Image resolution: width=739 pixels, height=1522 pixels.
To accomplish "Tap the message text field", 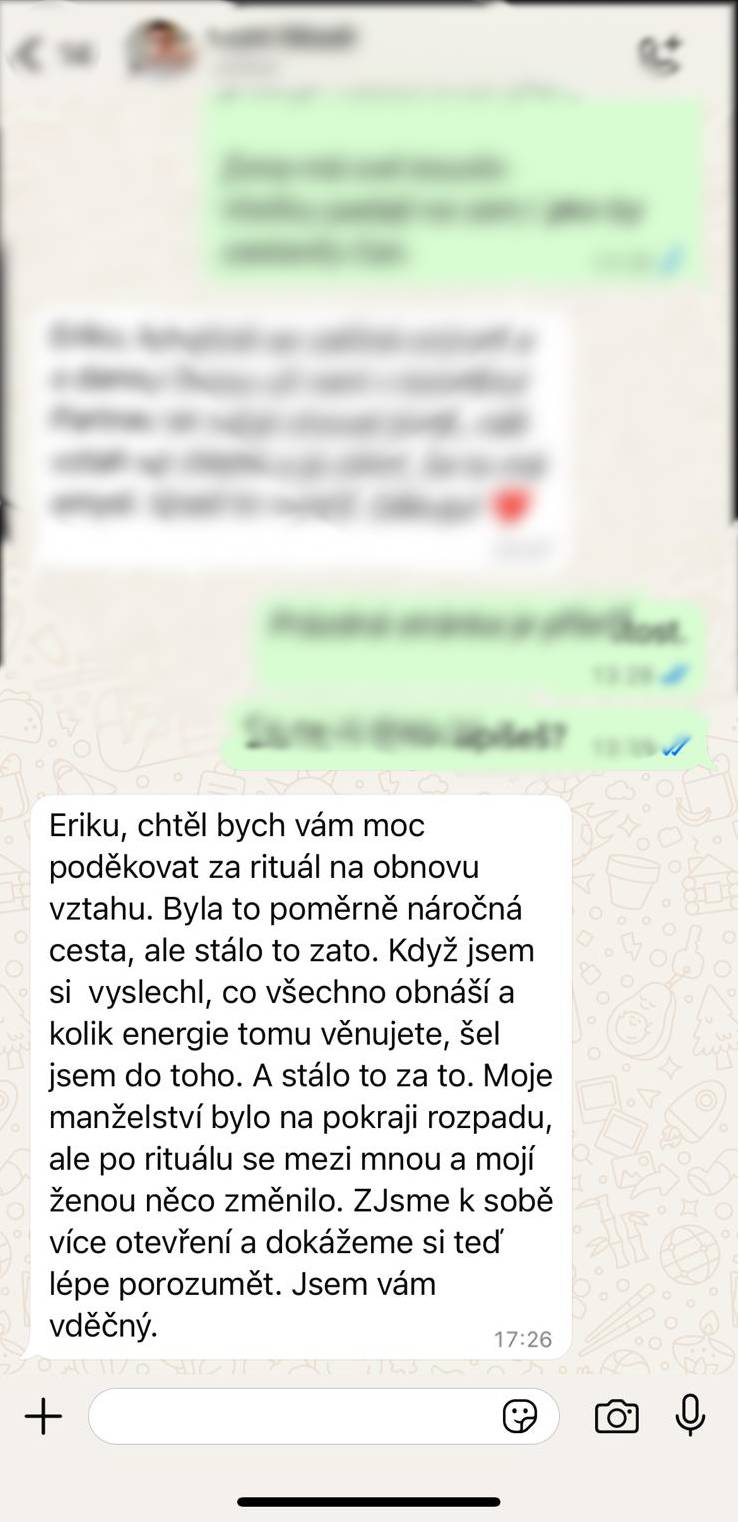I will [x=295, y=1416].
